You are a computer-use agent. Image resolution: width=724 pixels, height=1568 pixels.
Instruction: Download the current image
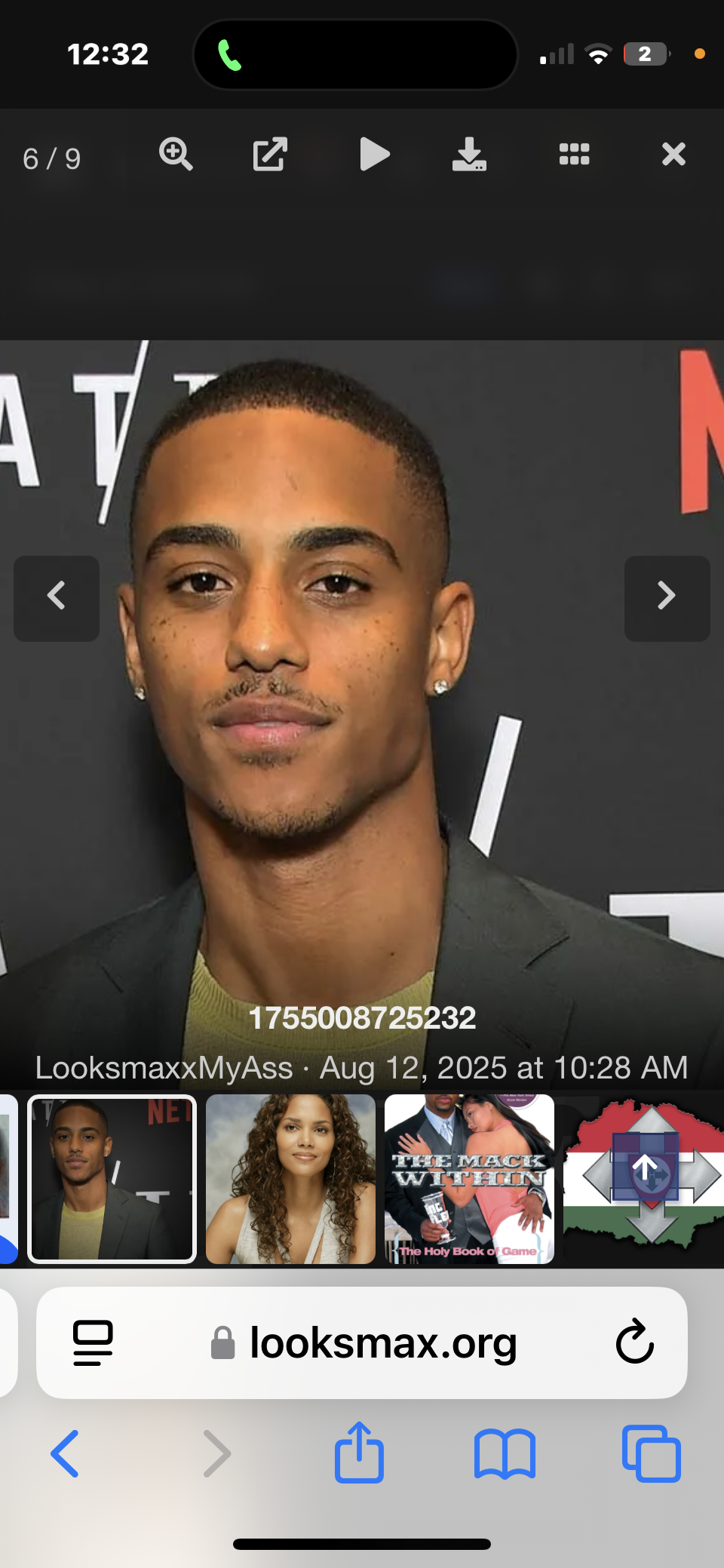click(x=468, y=155)
